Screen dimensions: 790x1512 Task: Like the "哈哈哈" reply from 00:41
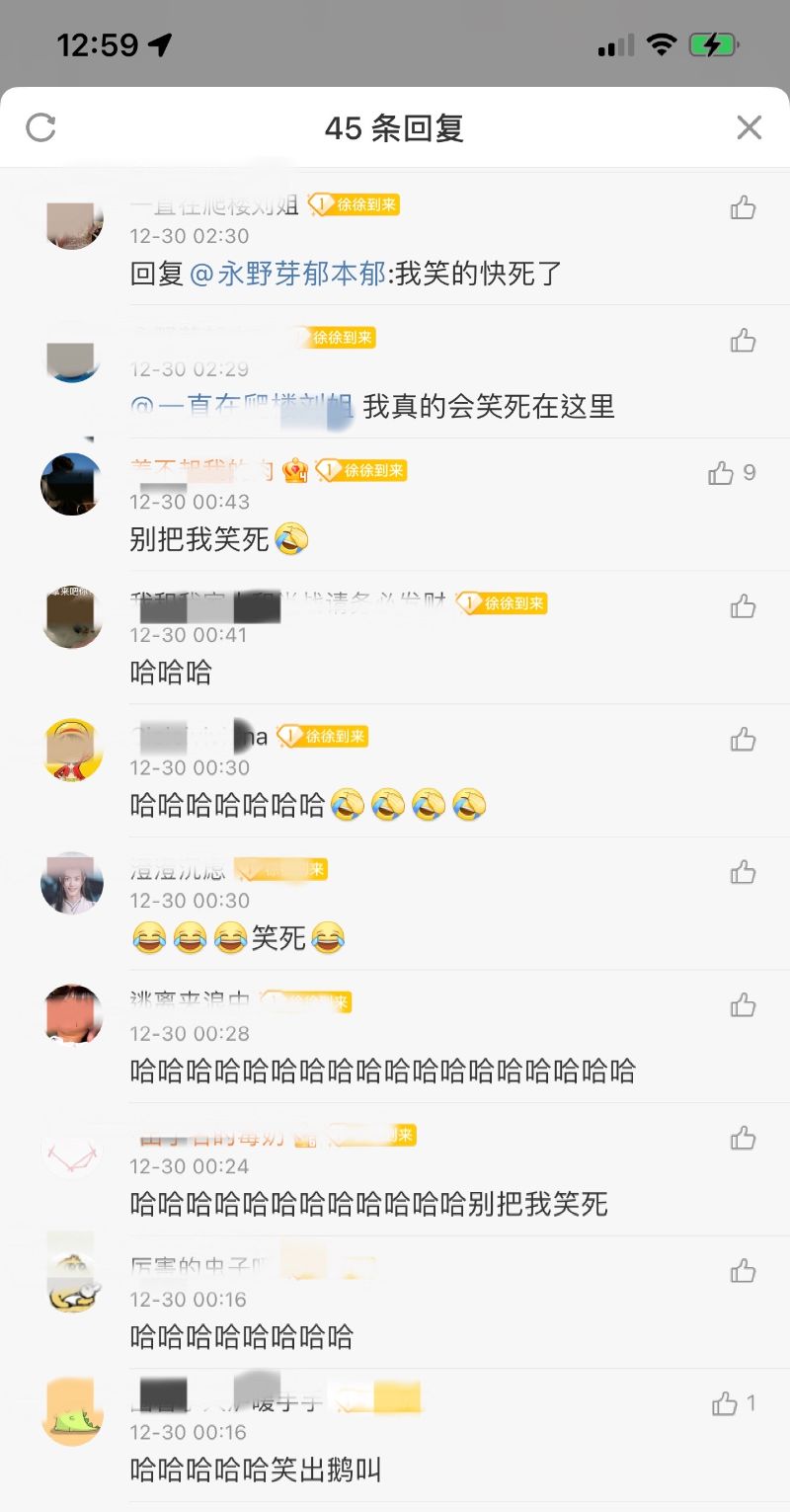click(x=743, y=606)
